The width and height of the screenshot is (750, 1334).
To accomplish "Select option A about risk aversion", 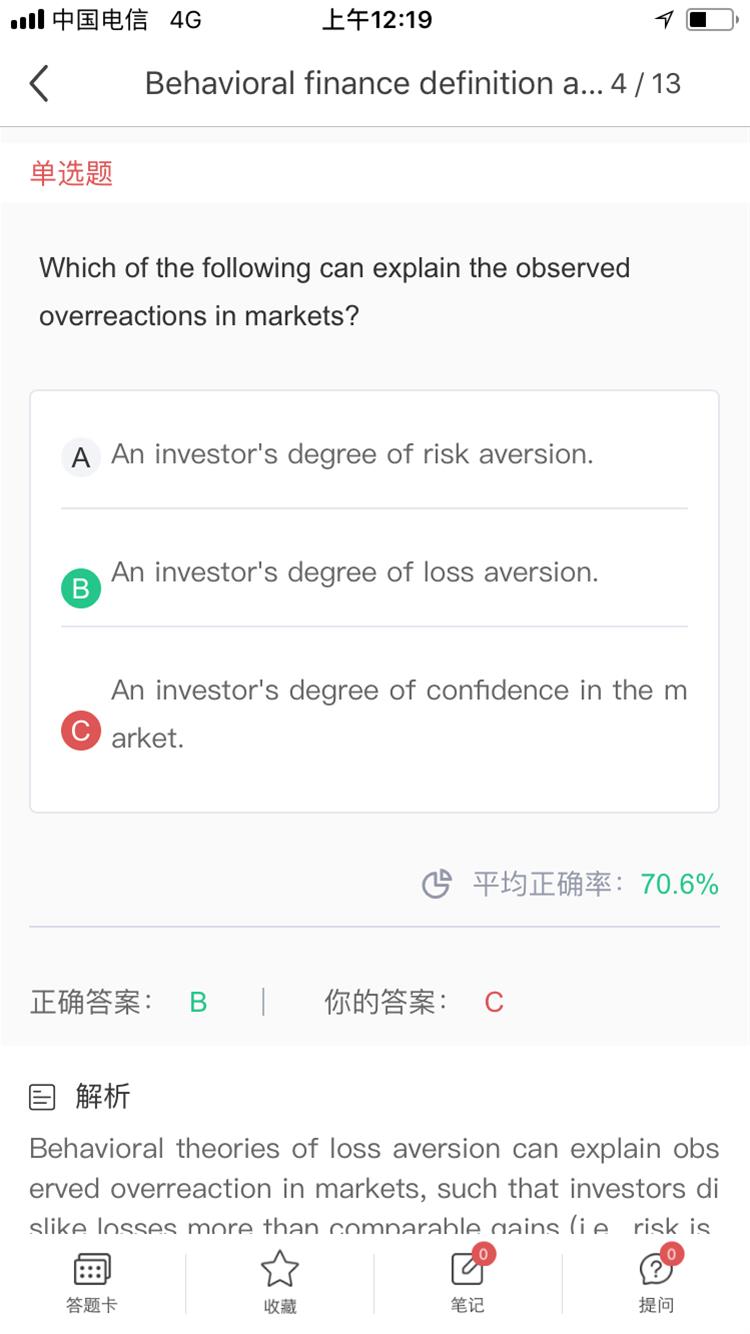I will 374,456.
